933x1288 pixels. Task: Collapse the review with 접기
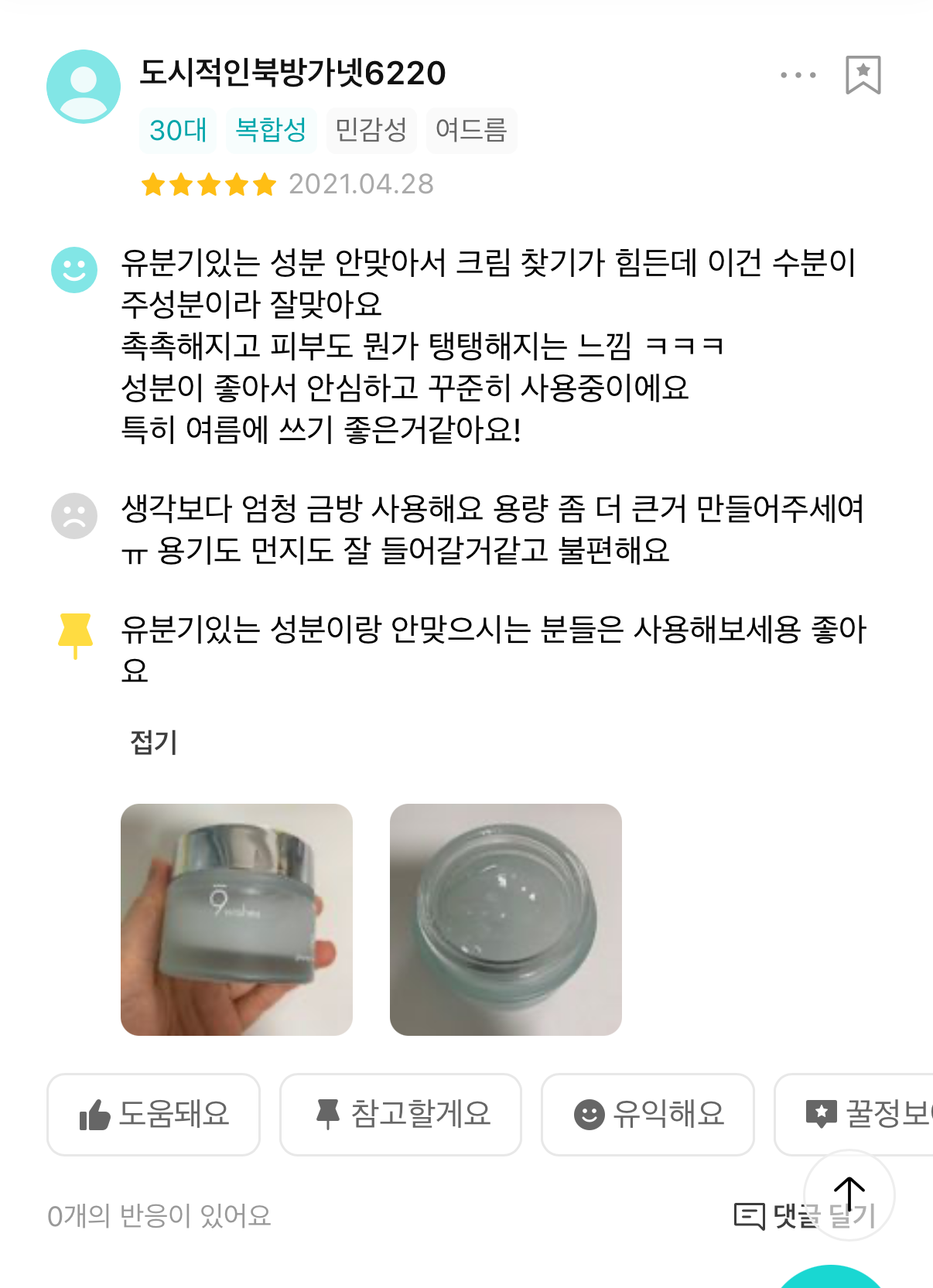(x=154, y=742)
